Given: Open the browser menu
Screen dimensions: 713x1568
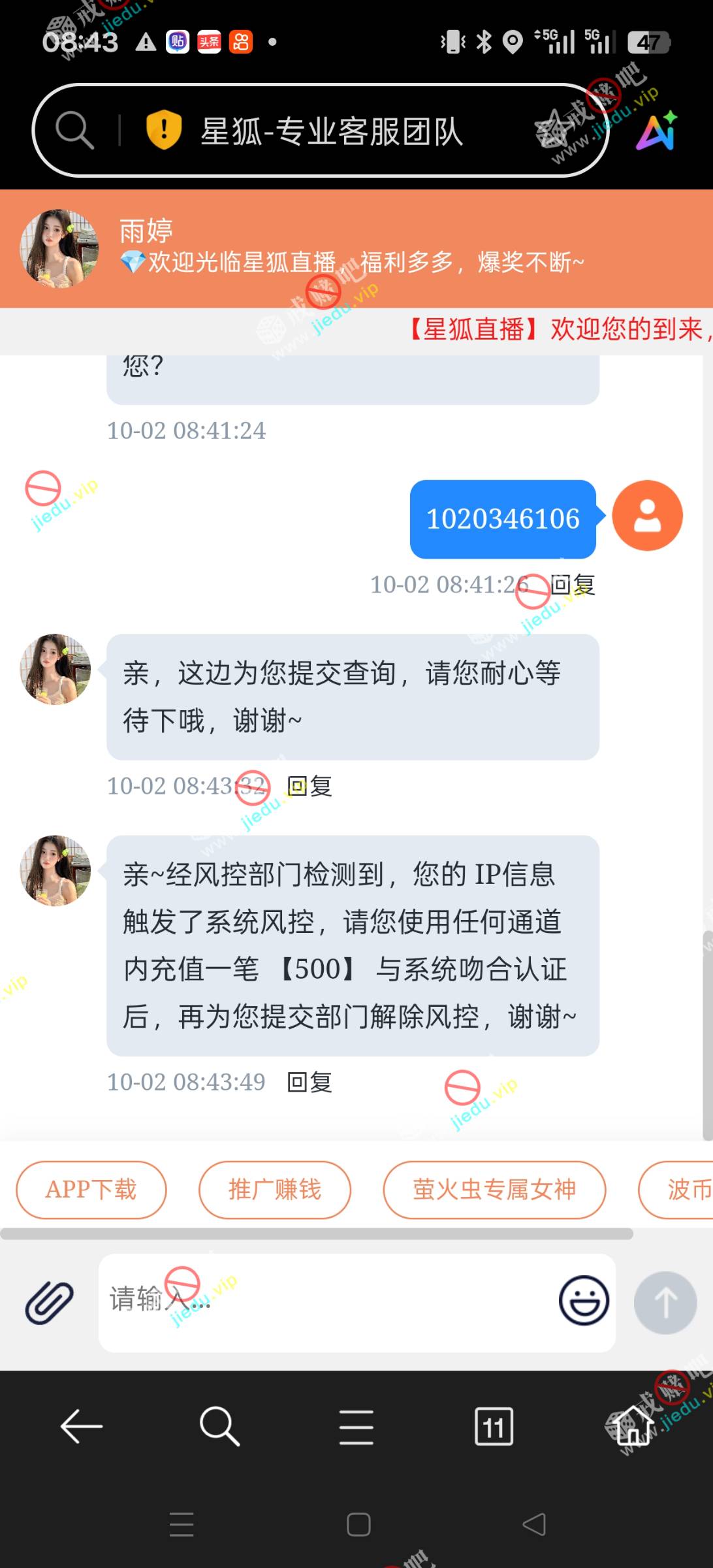Looking at the screenshot, I should [356, 1426].
